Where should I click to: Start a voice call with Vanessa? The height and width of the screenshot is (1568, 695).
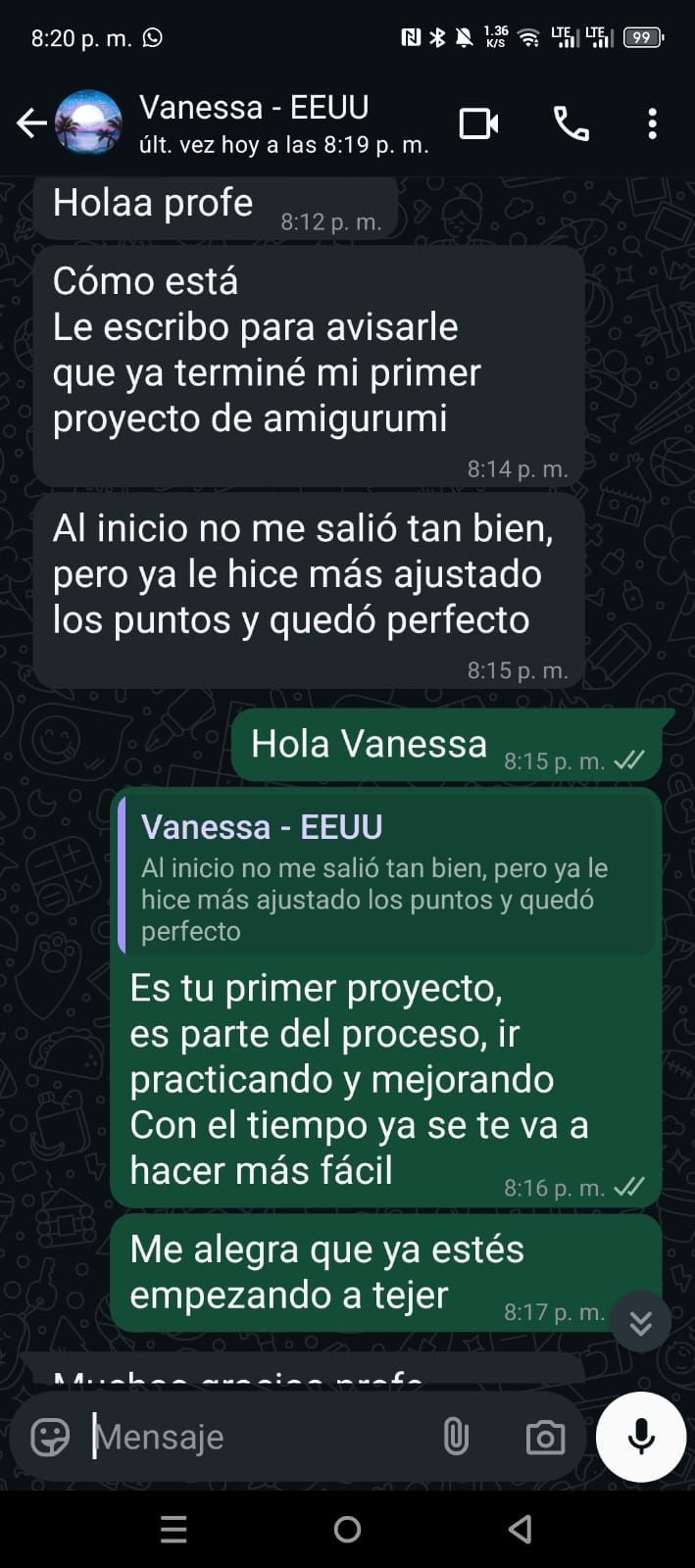[571, 123]
